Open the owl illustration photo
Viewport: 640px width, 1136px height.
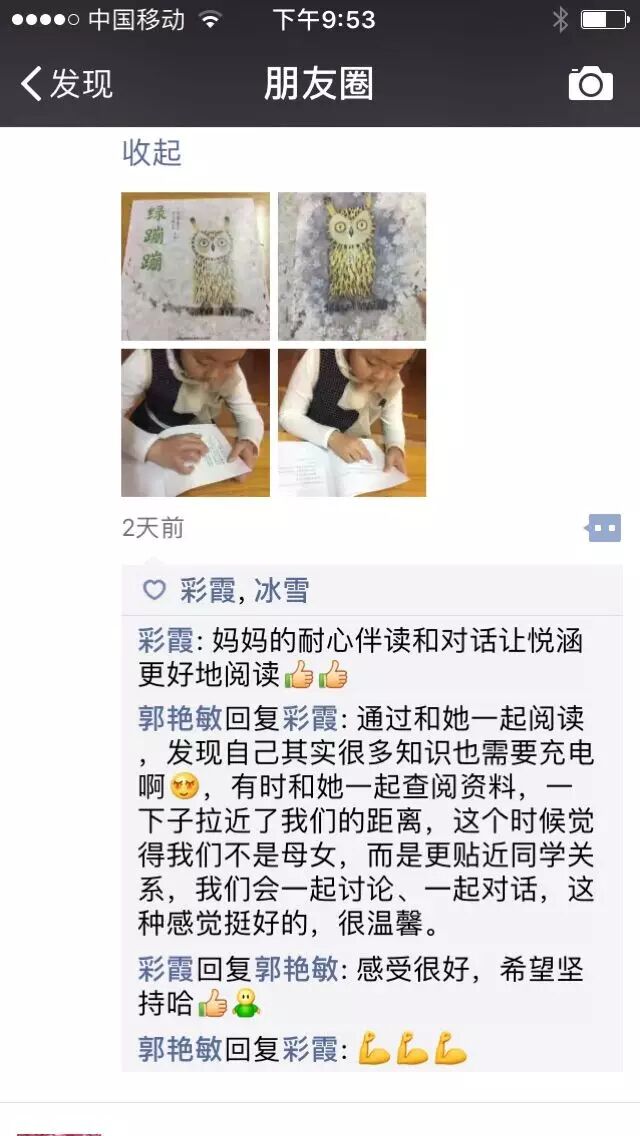coord(352,266)
